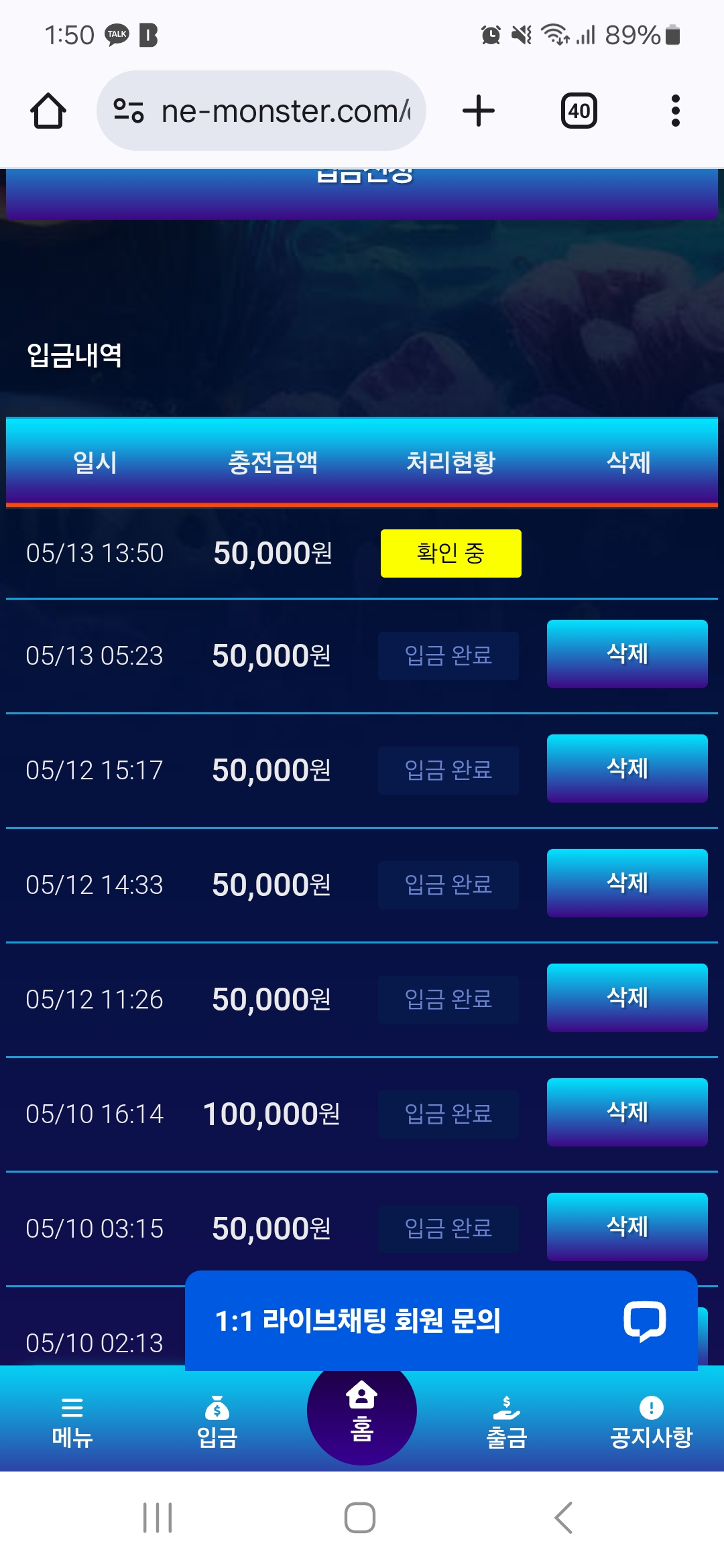Delete the 05/12 15:17 deposit record
The width and height of the screenshot is (724, 1568).
point(627,769)
